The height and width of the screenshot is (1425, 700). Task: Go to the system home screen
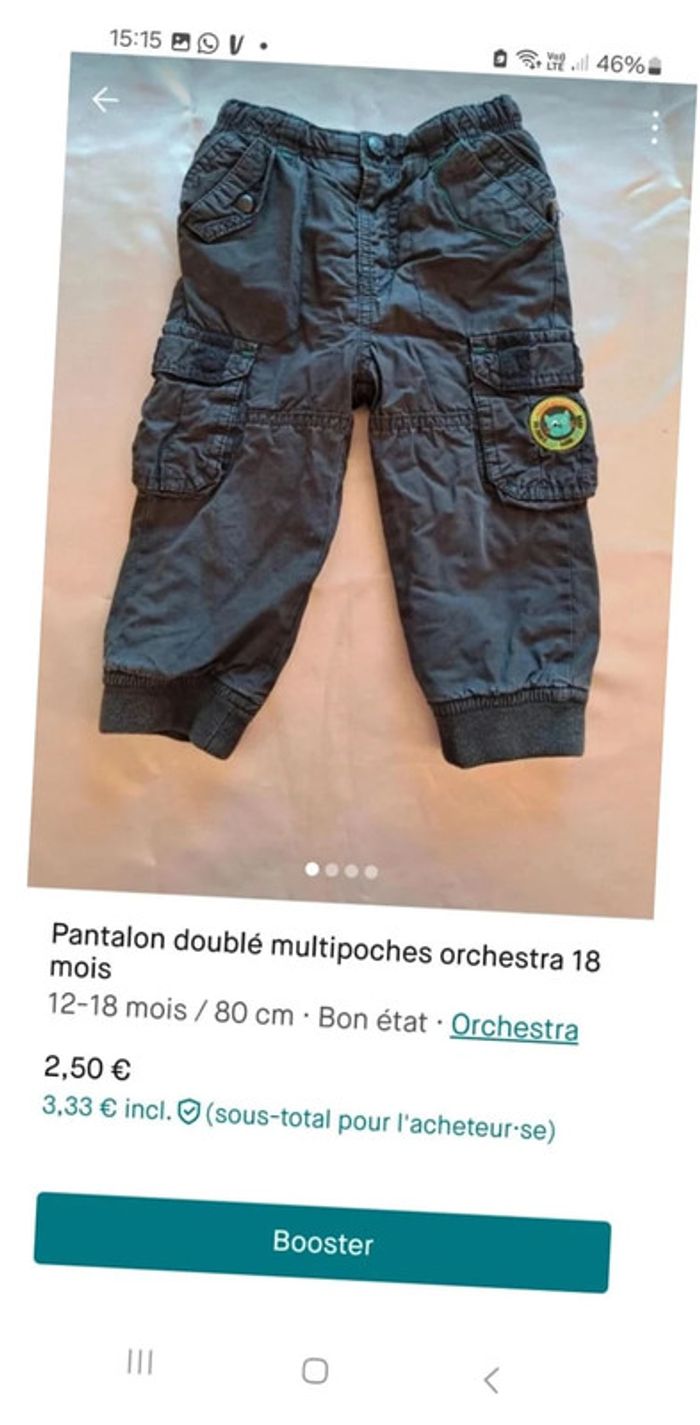pyautogui.click(x=315, y=1371)
